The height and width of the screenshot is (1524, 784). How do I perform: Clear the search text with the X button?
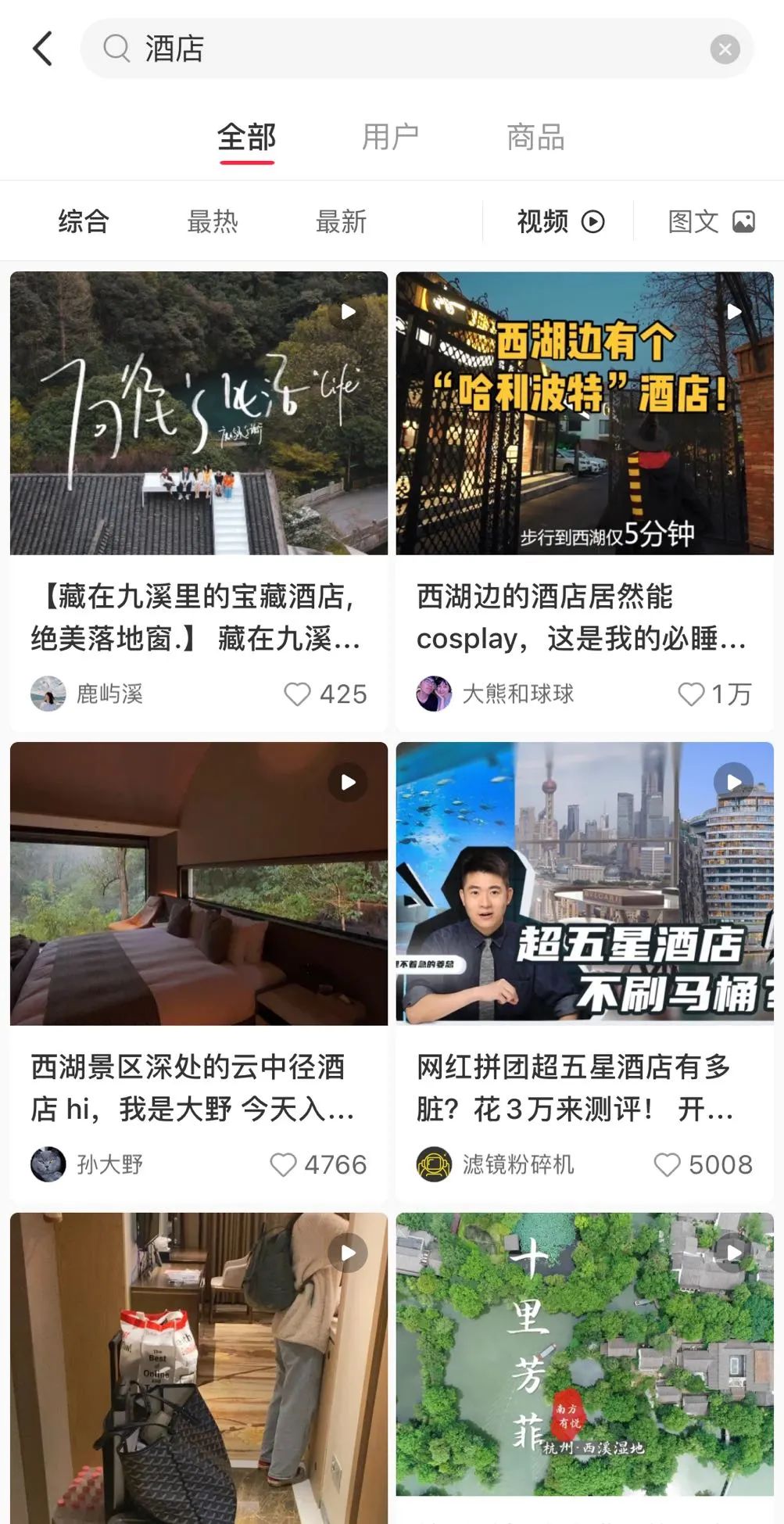click(725, 49)
